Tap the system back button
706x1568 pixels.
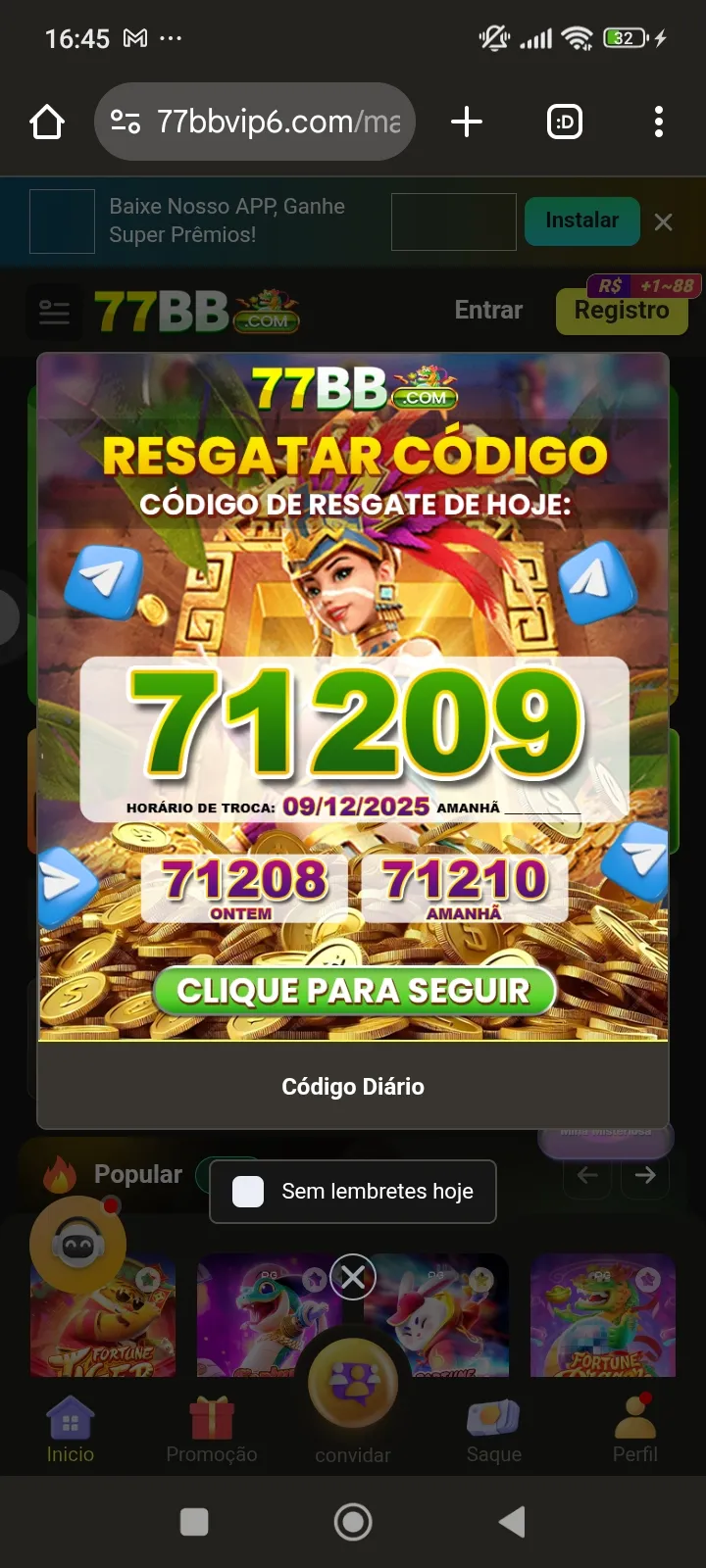[x=512, y=1522]
